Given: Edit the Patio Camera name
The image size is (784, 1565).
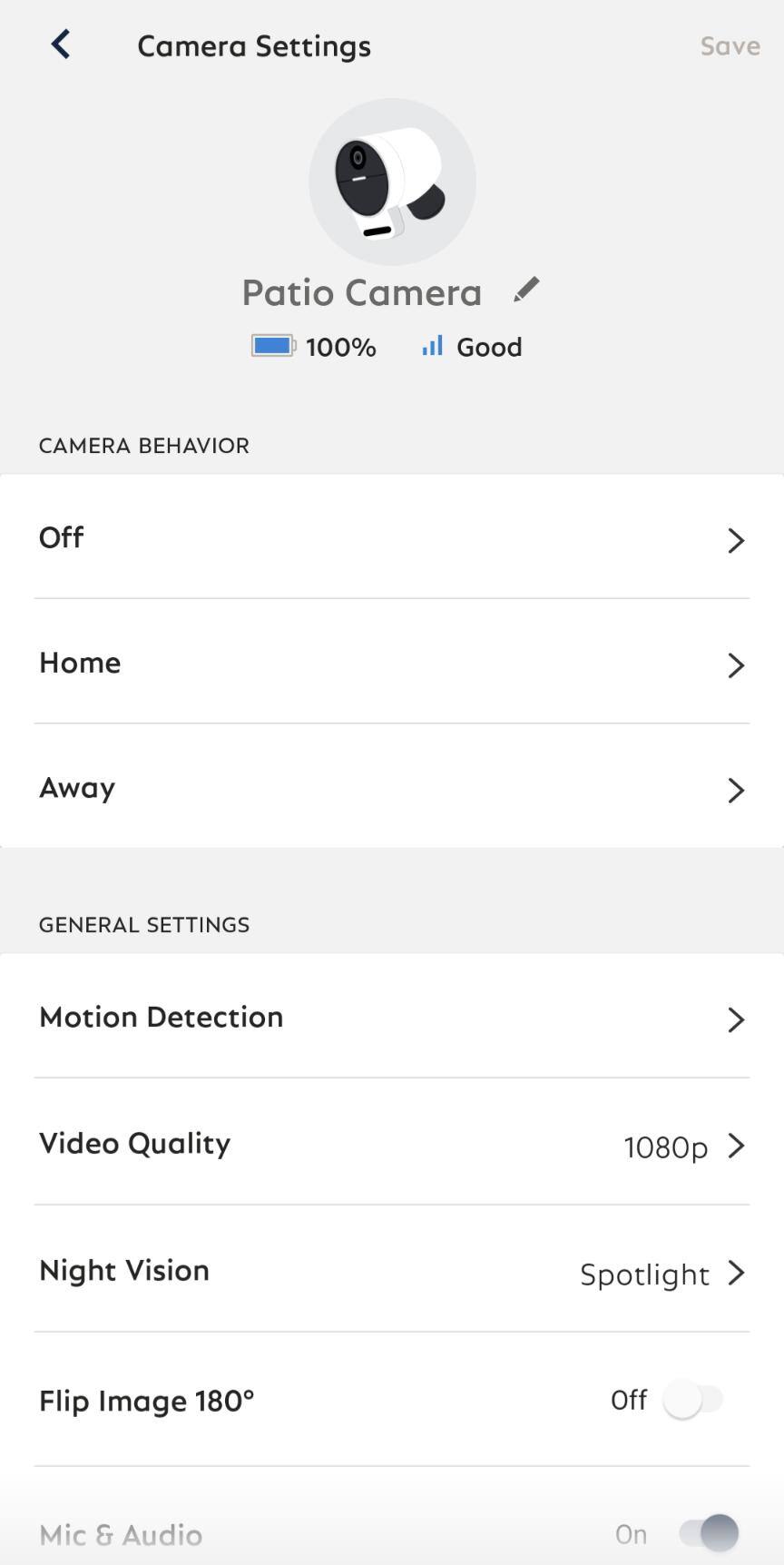Looking at the screenshot, I should pyautogui.click(x=526, y=290).
